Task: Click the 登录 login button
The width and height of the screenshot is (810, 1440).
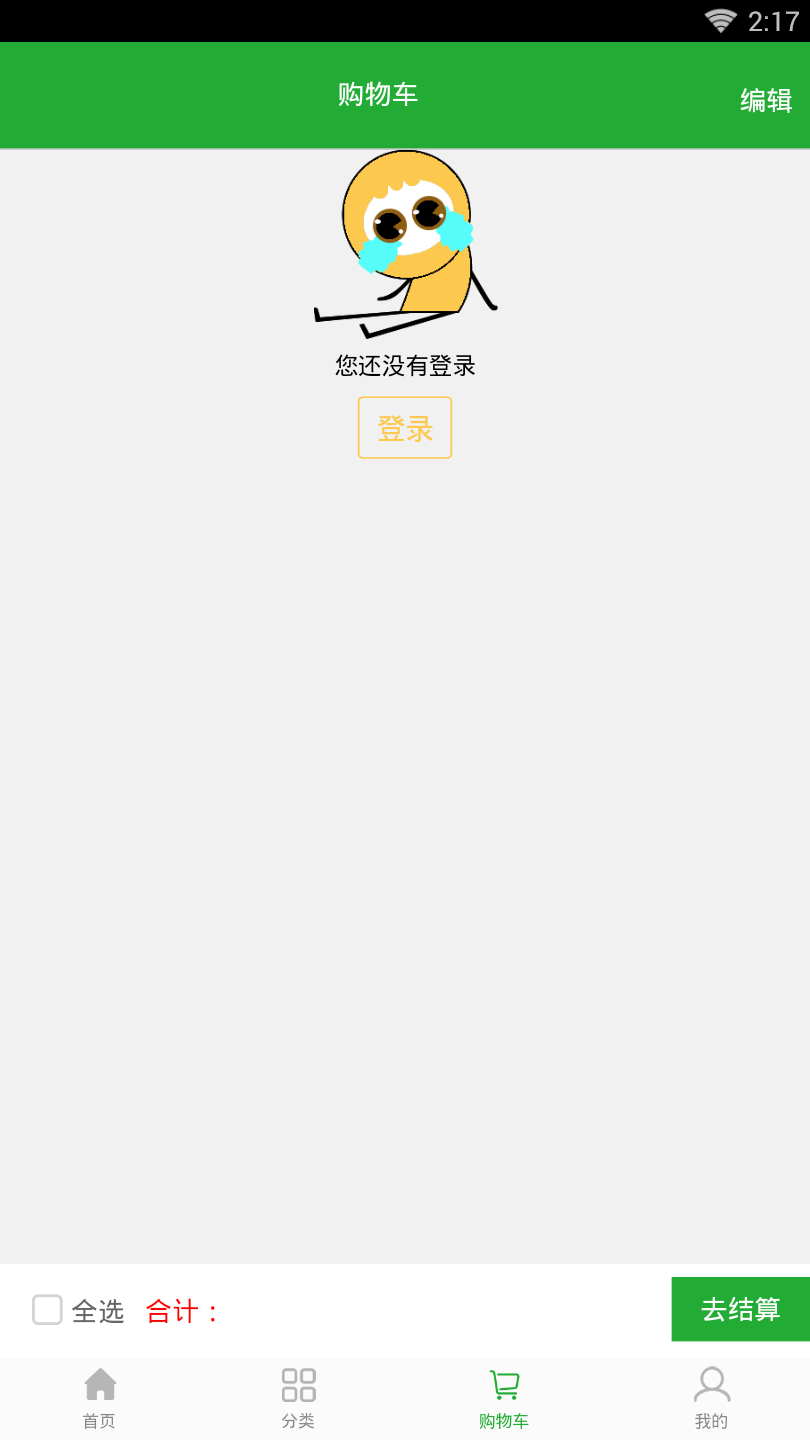Action: 405,427
